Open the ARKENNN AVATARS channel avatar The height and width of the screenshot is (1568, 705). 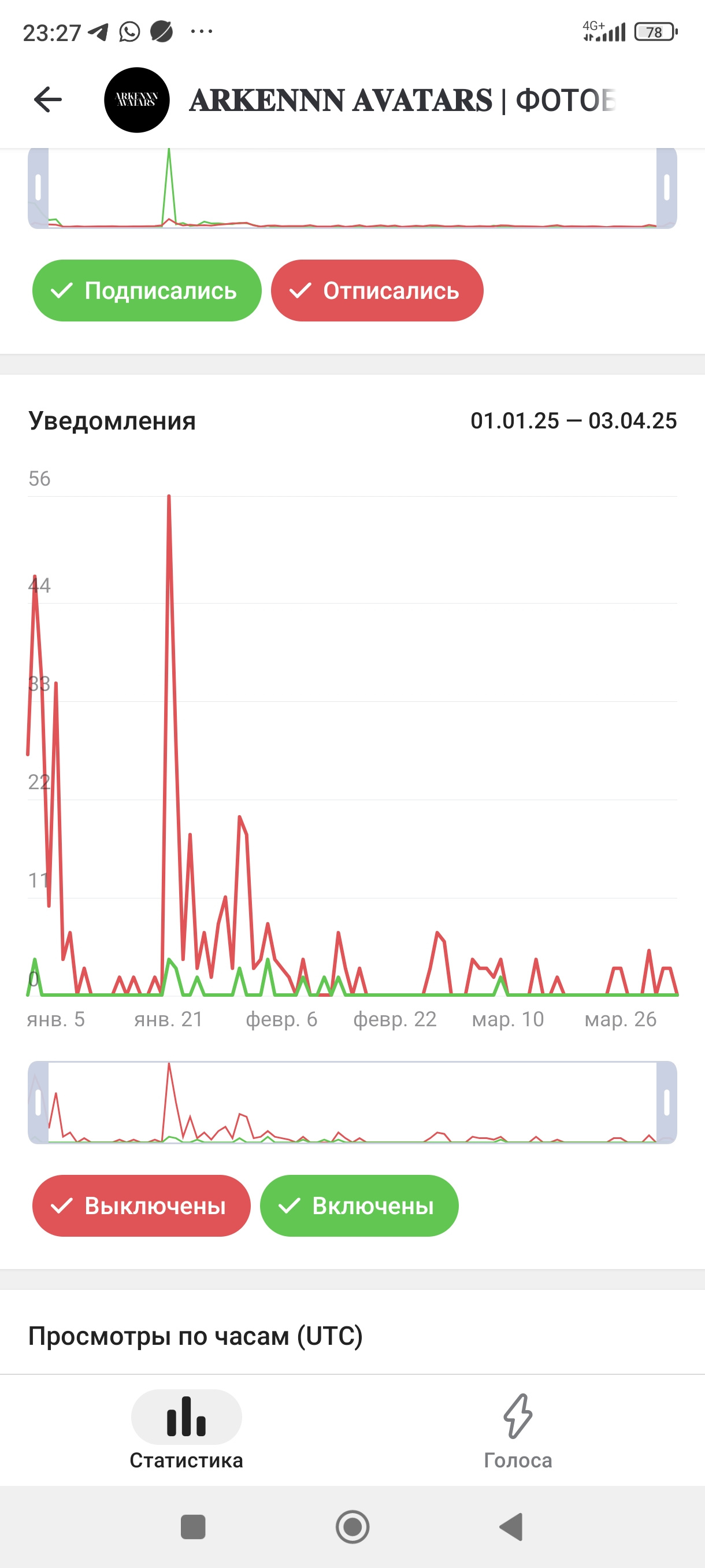(x=137, y=100)
